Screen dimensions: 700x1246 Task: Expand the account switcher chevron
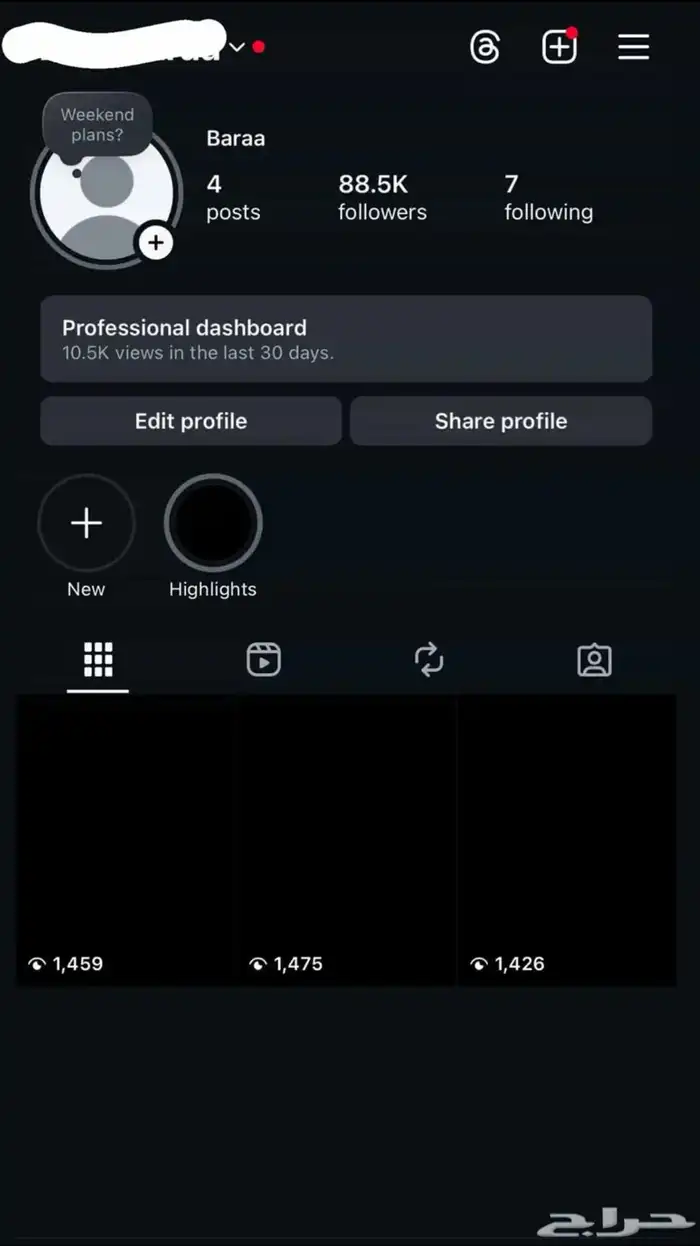click(236, 47)
